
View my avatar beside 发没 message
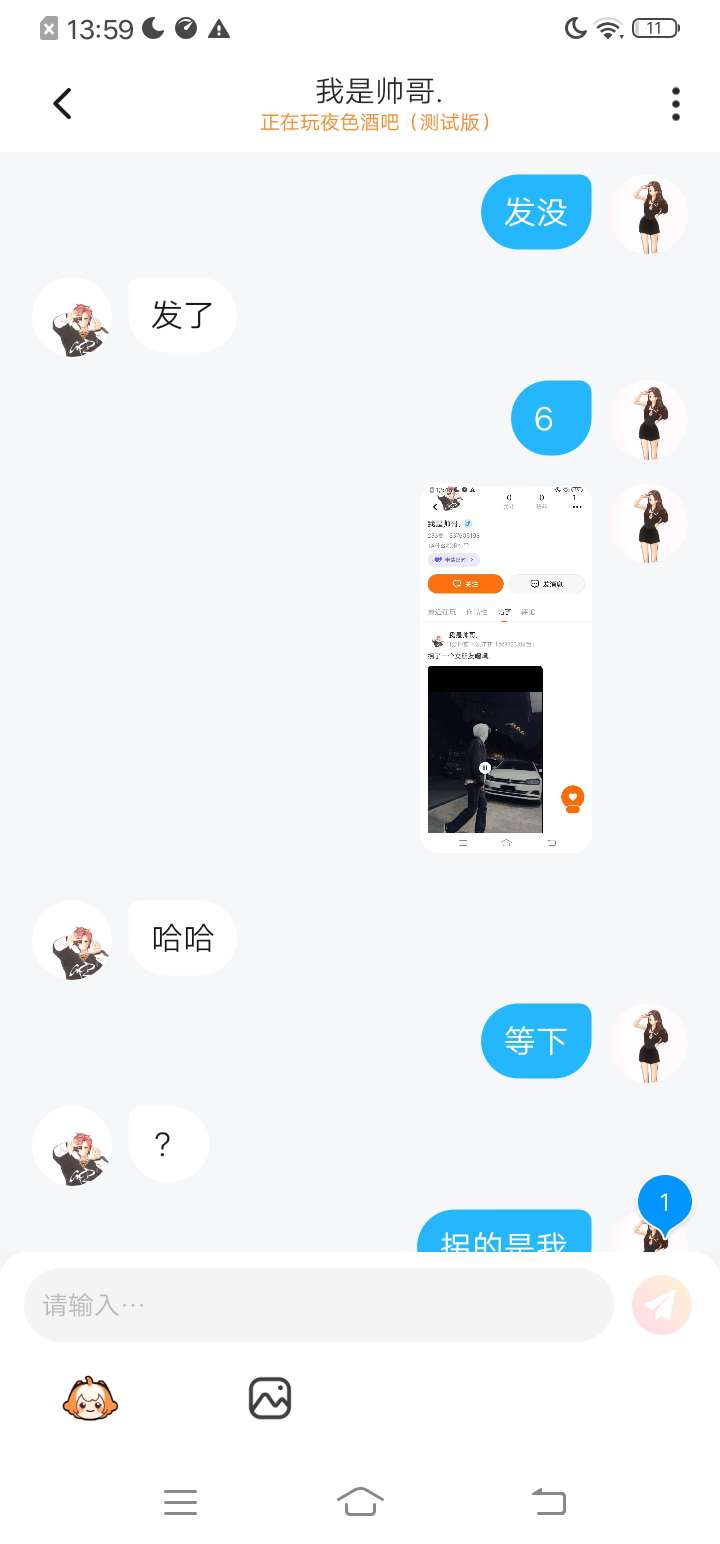(x=649, y=213)
